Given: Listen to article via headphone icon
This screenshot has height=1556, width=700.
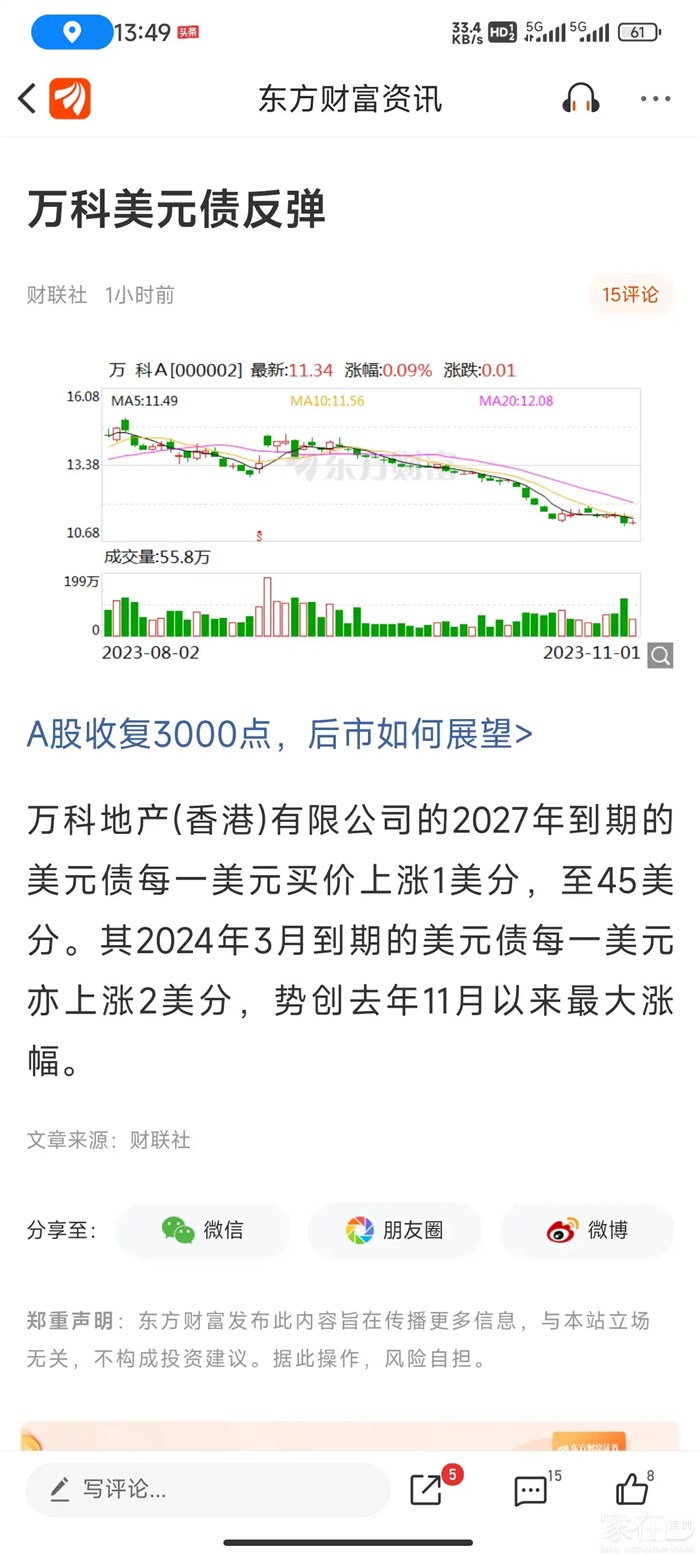Looking at the screenshot, I should point(580,99).
